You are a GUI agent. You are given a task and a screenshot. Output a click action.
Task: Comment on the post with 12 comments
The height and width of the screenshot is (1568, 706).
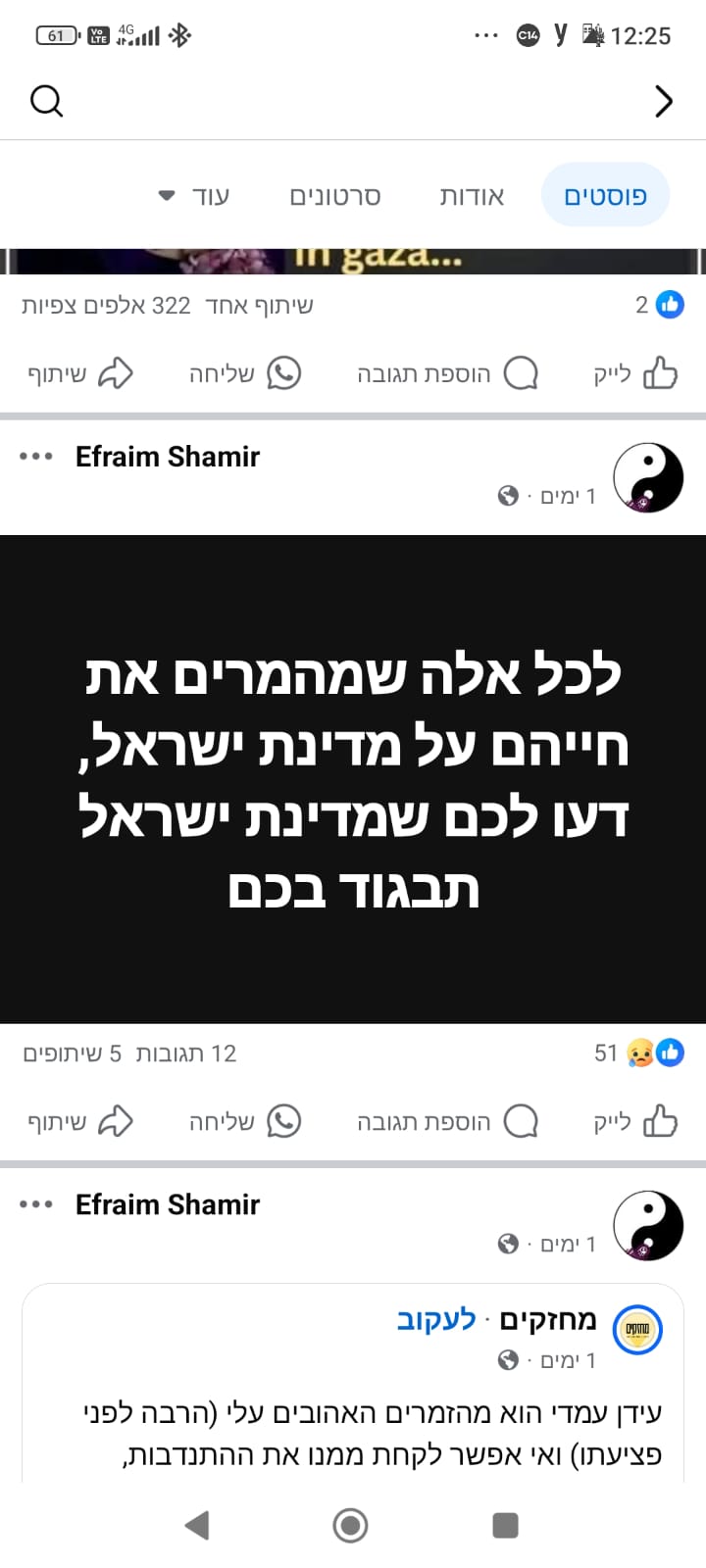pos(447,1121)
